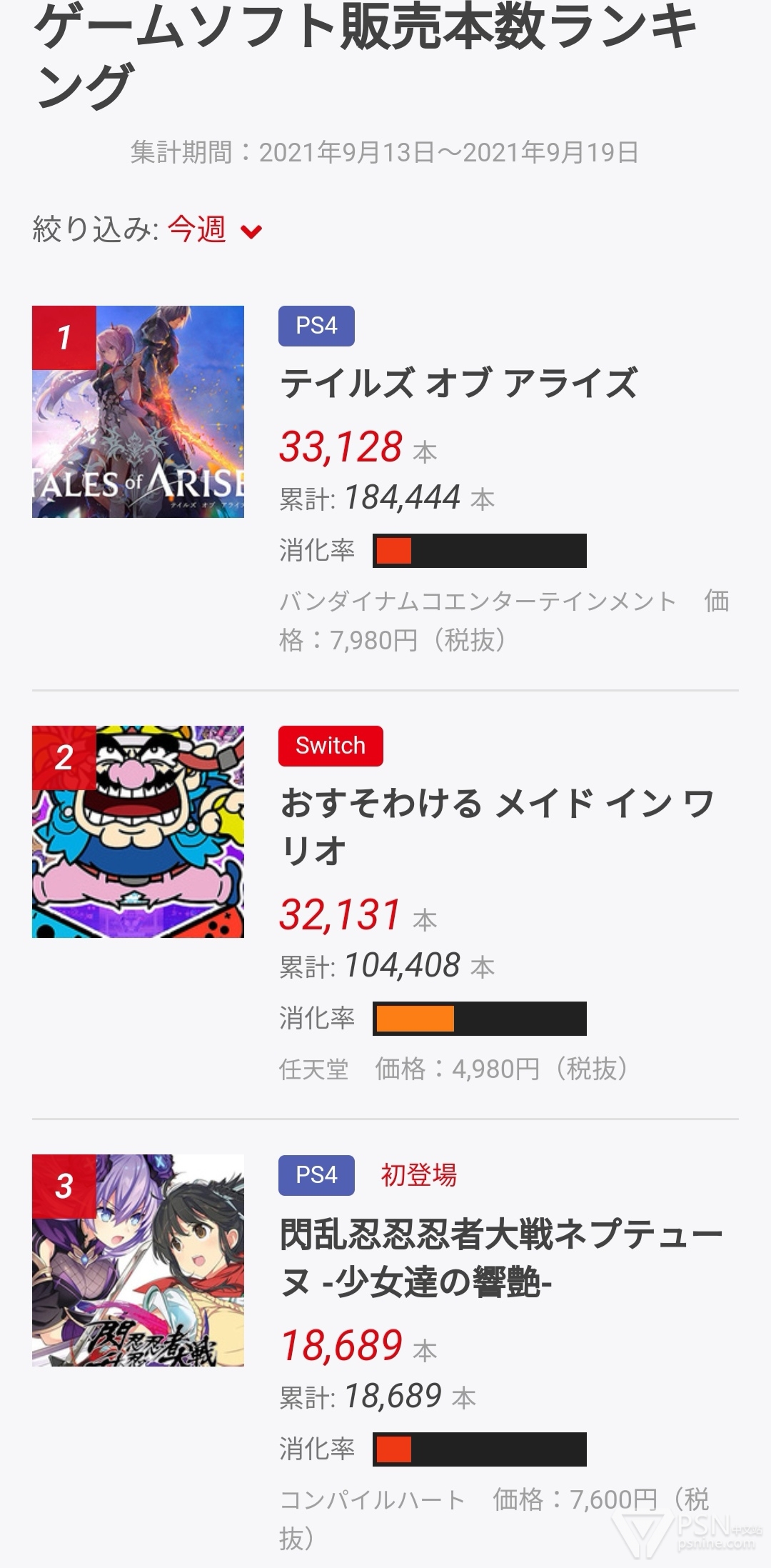771x1568 pixels.
Task: Open the Tales of Arise cover thumbnail
Action: click(x=138, y=411)
